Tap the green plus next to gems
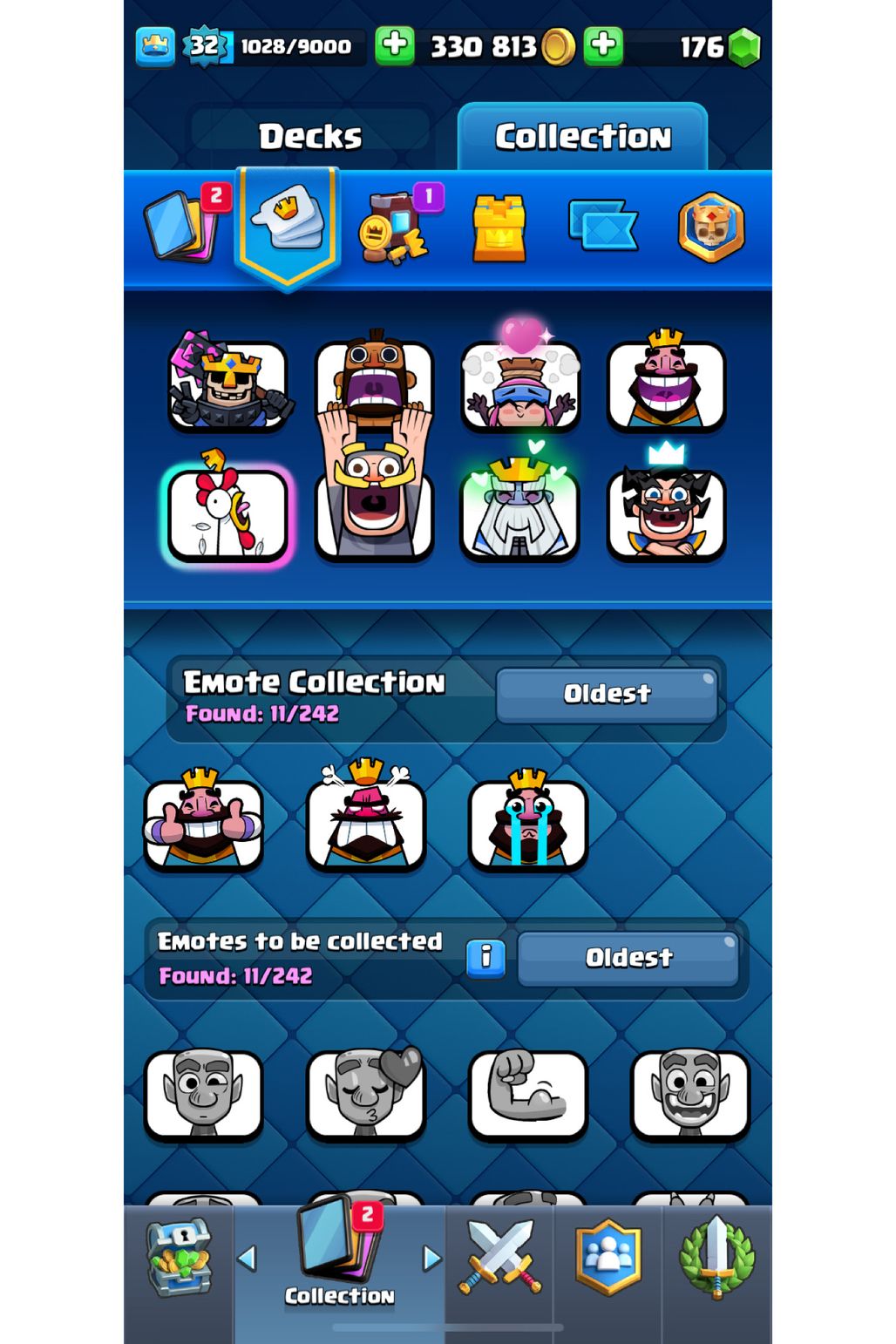The height and width of the screenshot is (1344, 896). click(x=603, y=45)
